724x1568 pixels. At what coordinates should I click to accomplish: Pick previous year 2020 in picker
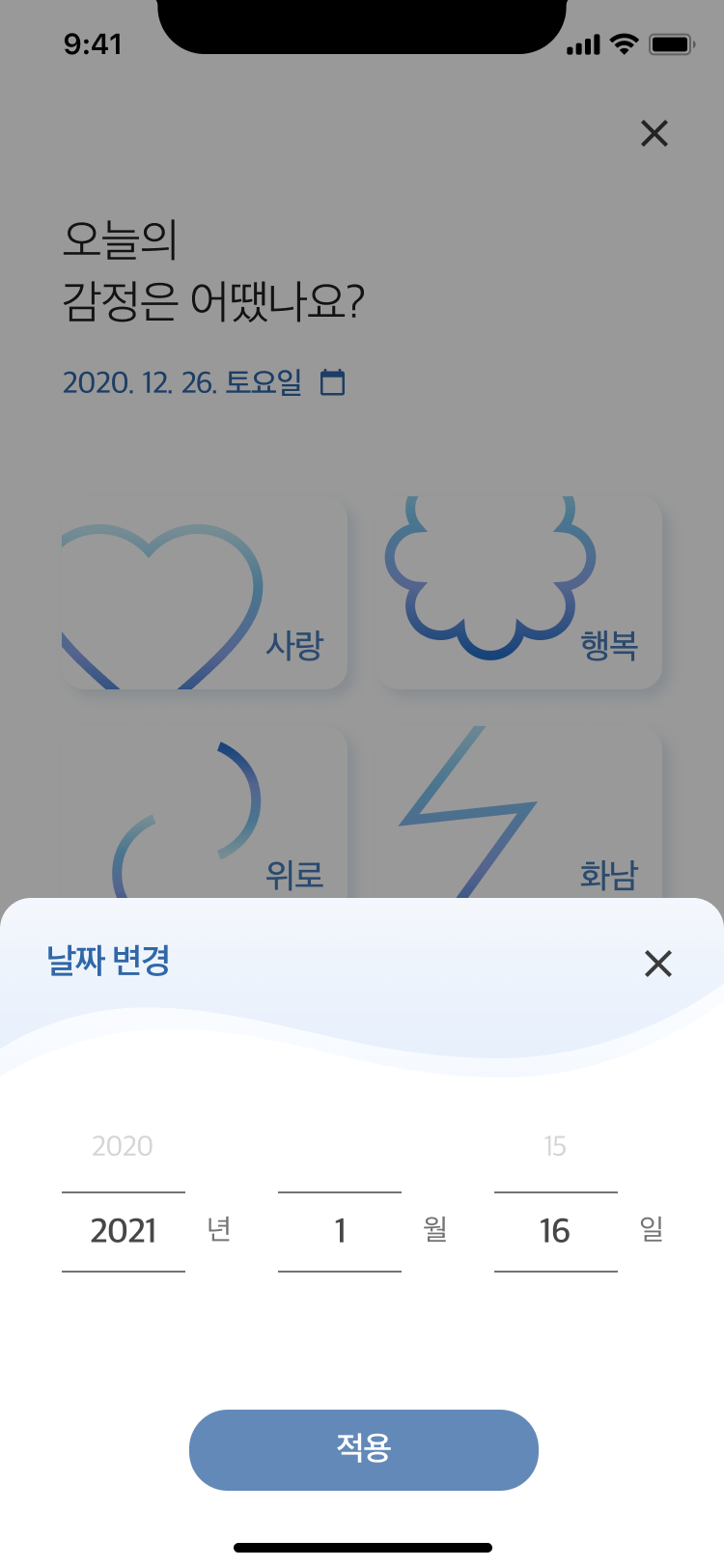coord(123,1146)
